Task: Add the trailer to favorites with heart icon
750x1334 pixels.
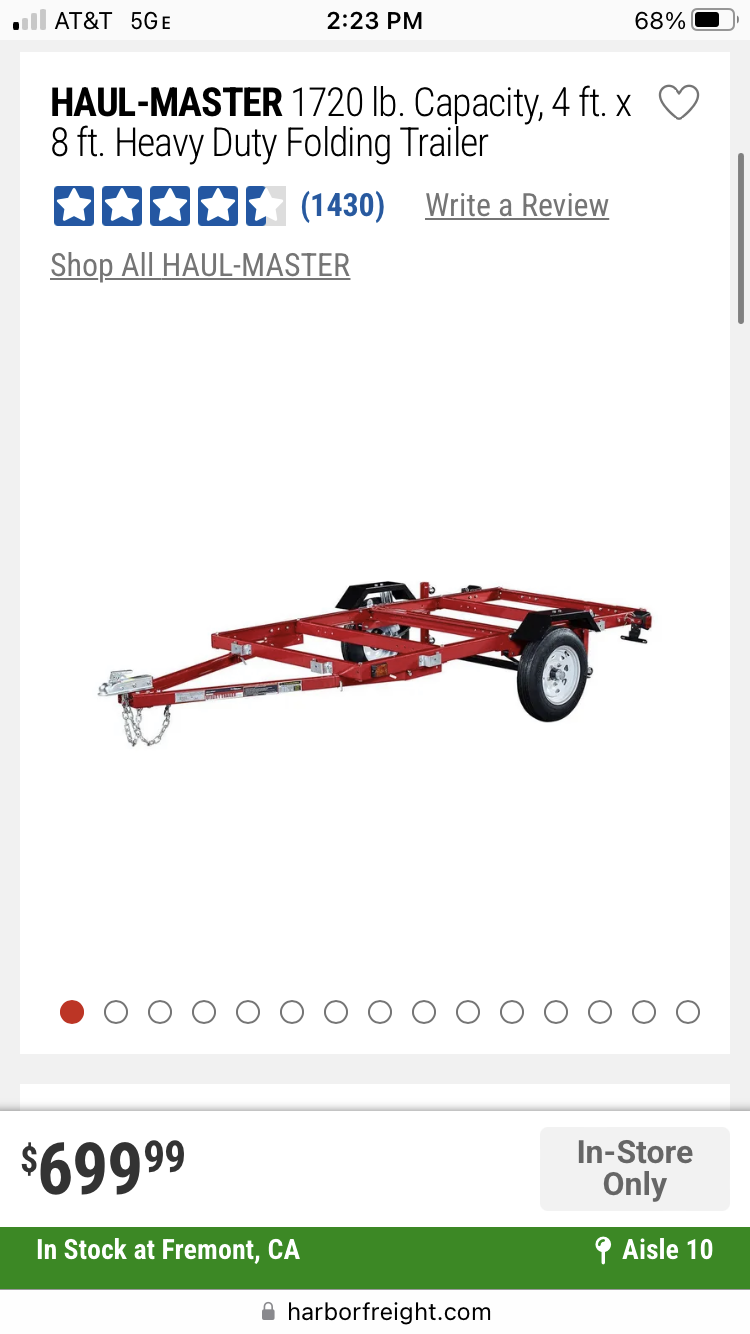Action: click(x=679, y=103)
